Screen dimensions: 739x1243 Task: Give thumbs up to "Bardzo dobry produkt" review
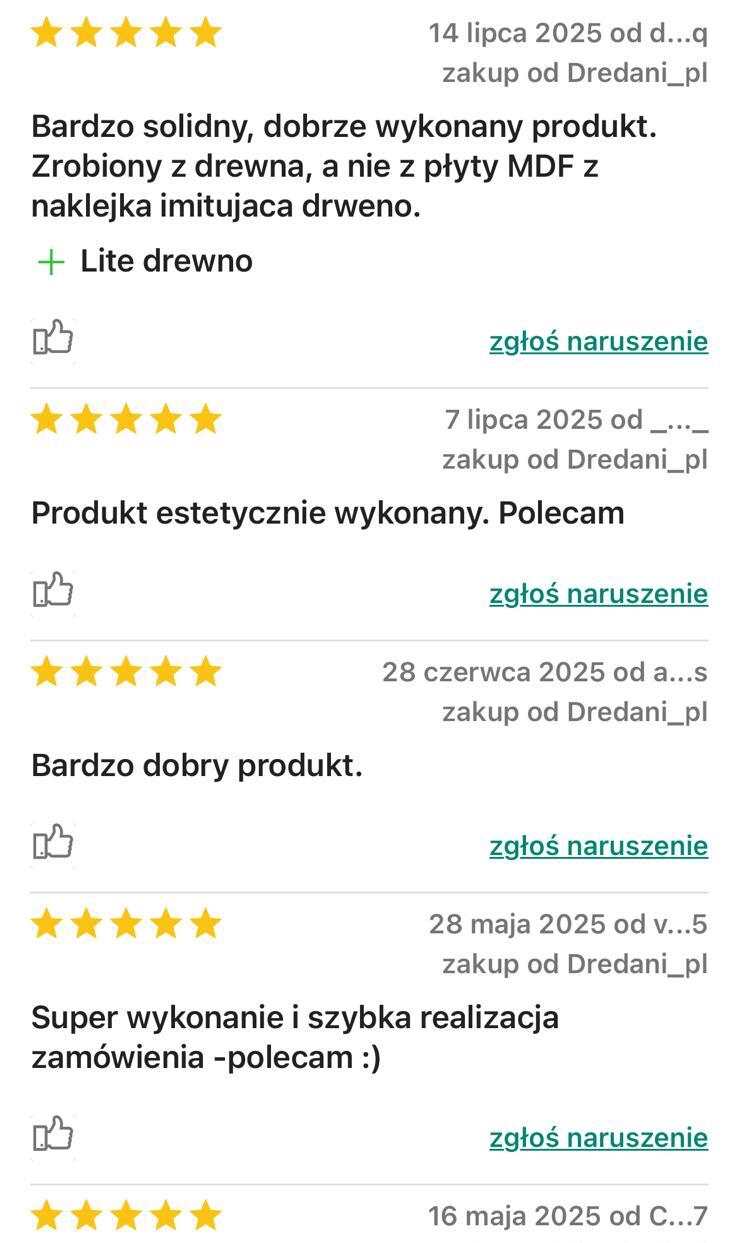click(54, 843)
